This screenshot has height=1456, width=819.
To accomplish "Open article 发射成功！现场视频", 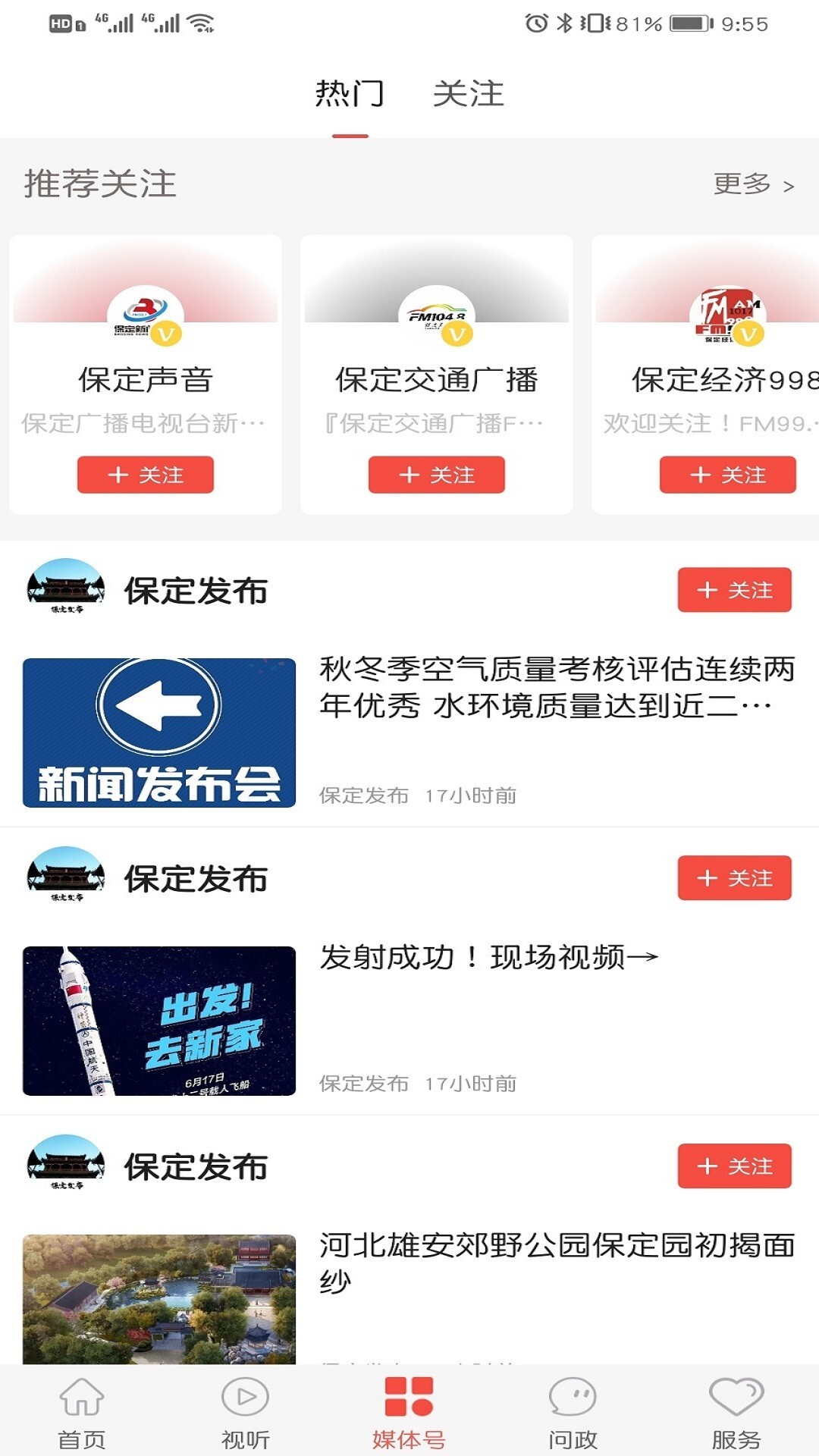I will [x=489, y=956].
